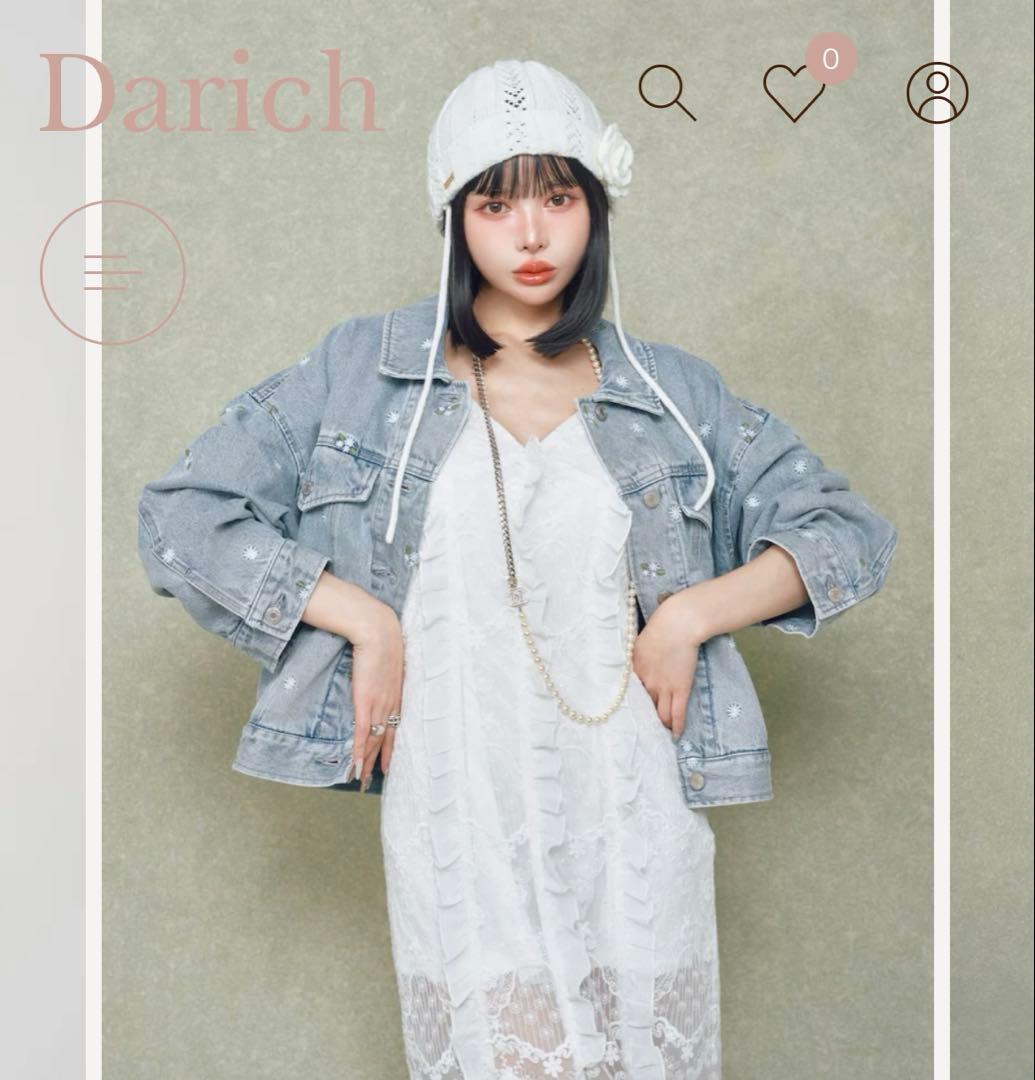The image size is (1035, 1080).
Task: Open the search magnifier icon
Action: (667, 92)
